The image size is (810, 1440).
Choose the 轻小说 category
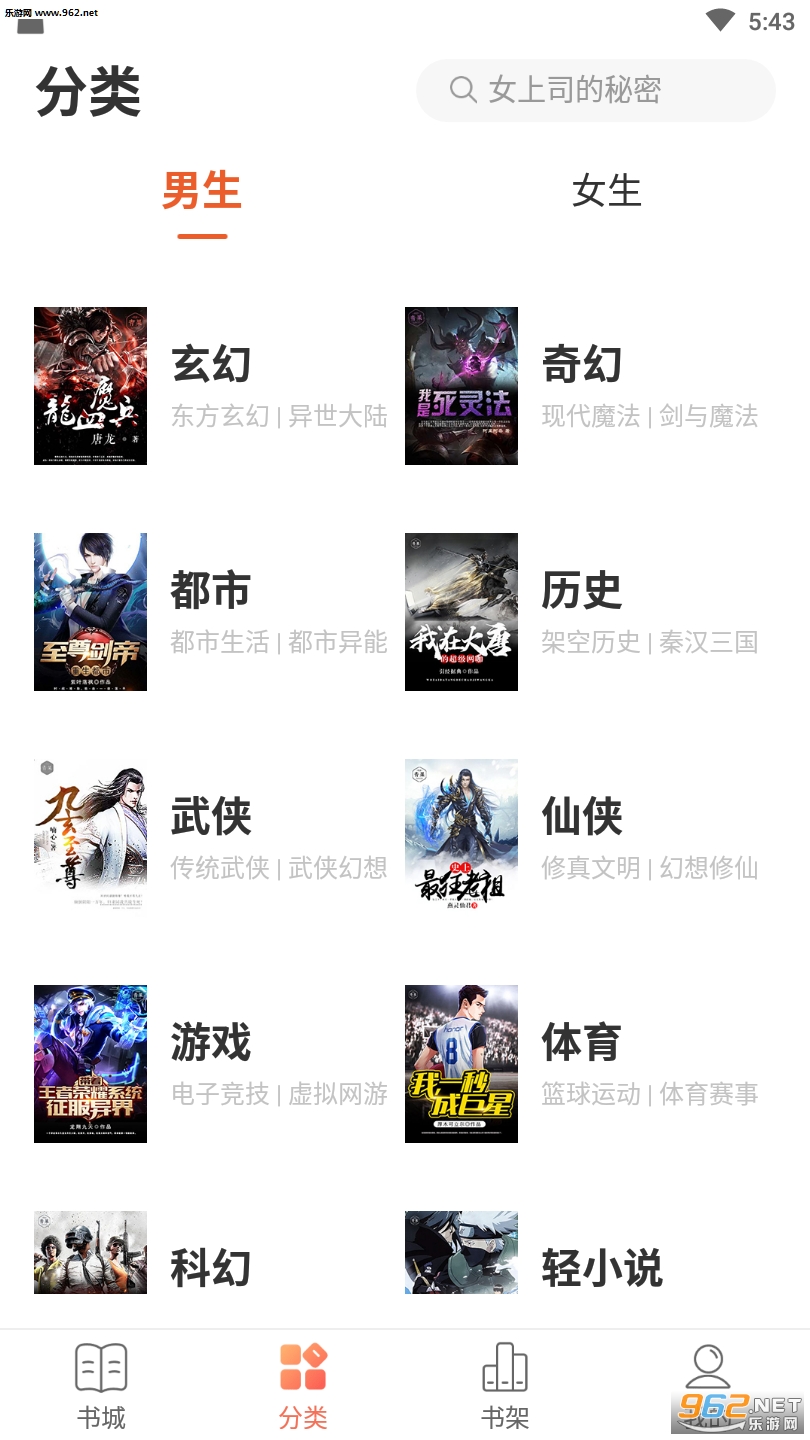coord(602,1267)
